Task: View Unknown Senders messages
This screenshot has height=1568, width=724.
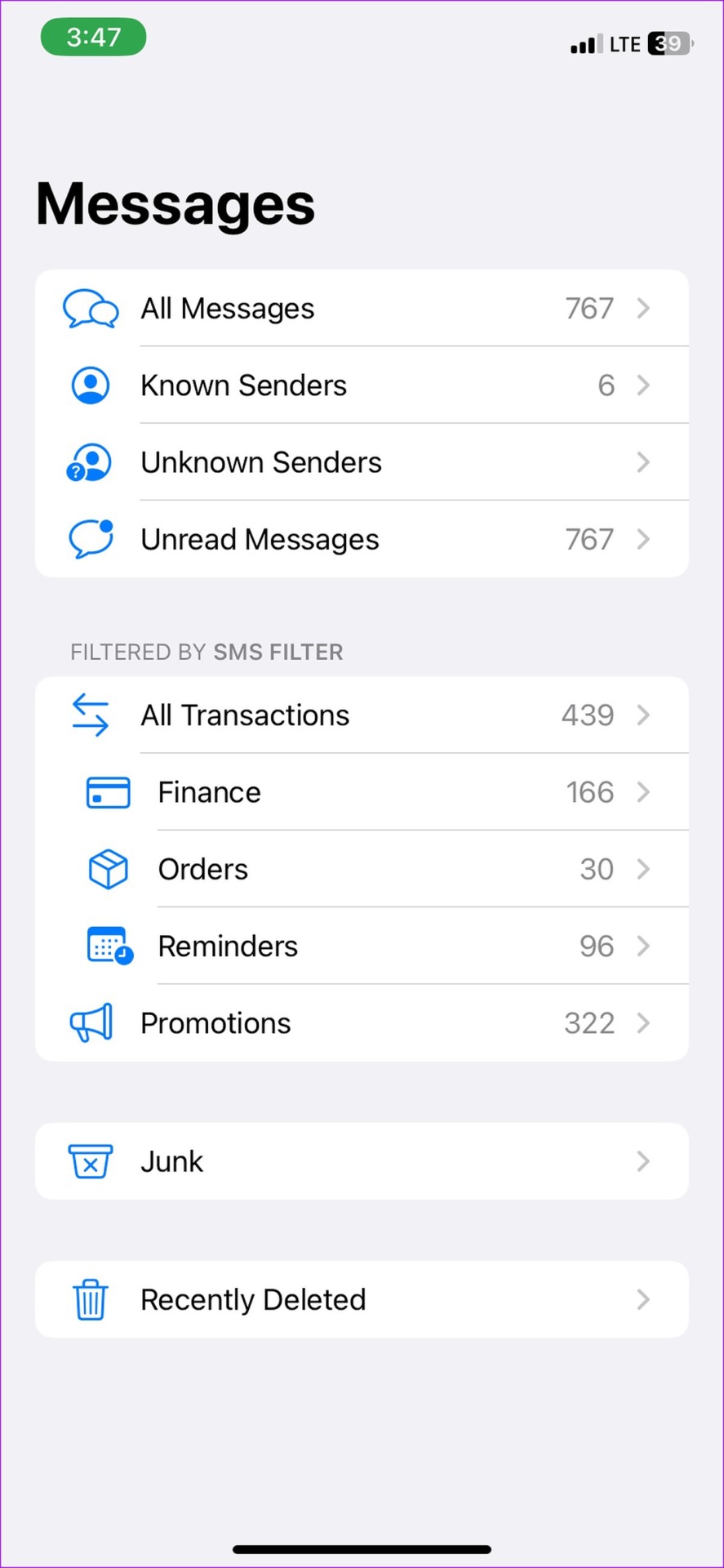Action: [x=361, y=462]
